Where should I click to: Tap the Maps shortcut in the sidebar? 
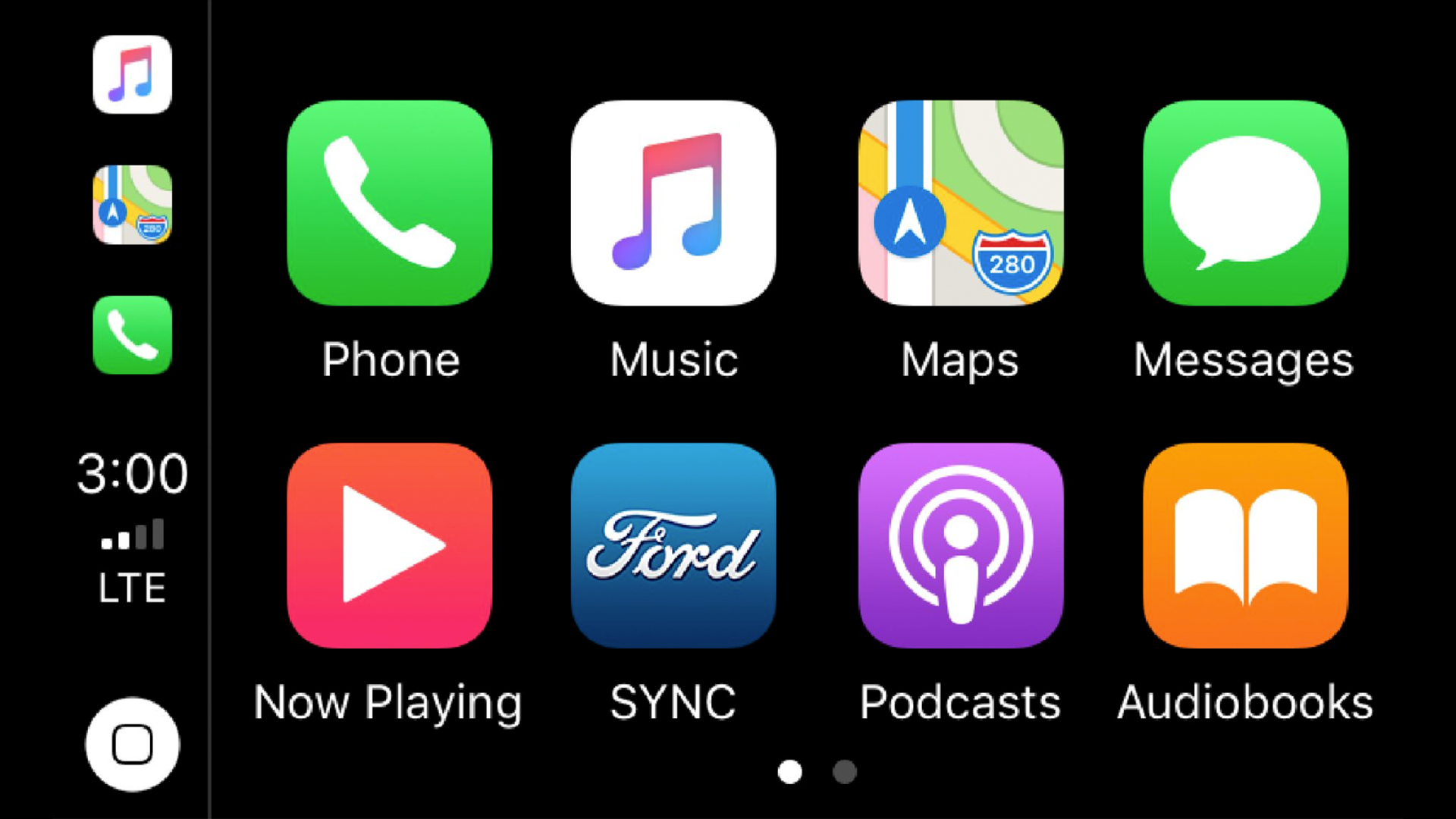[x=132, y=205]
